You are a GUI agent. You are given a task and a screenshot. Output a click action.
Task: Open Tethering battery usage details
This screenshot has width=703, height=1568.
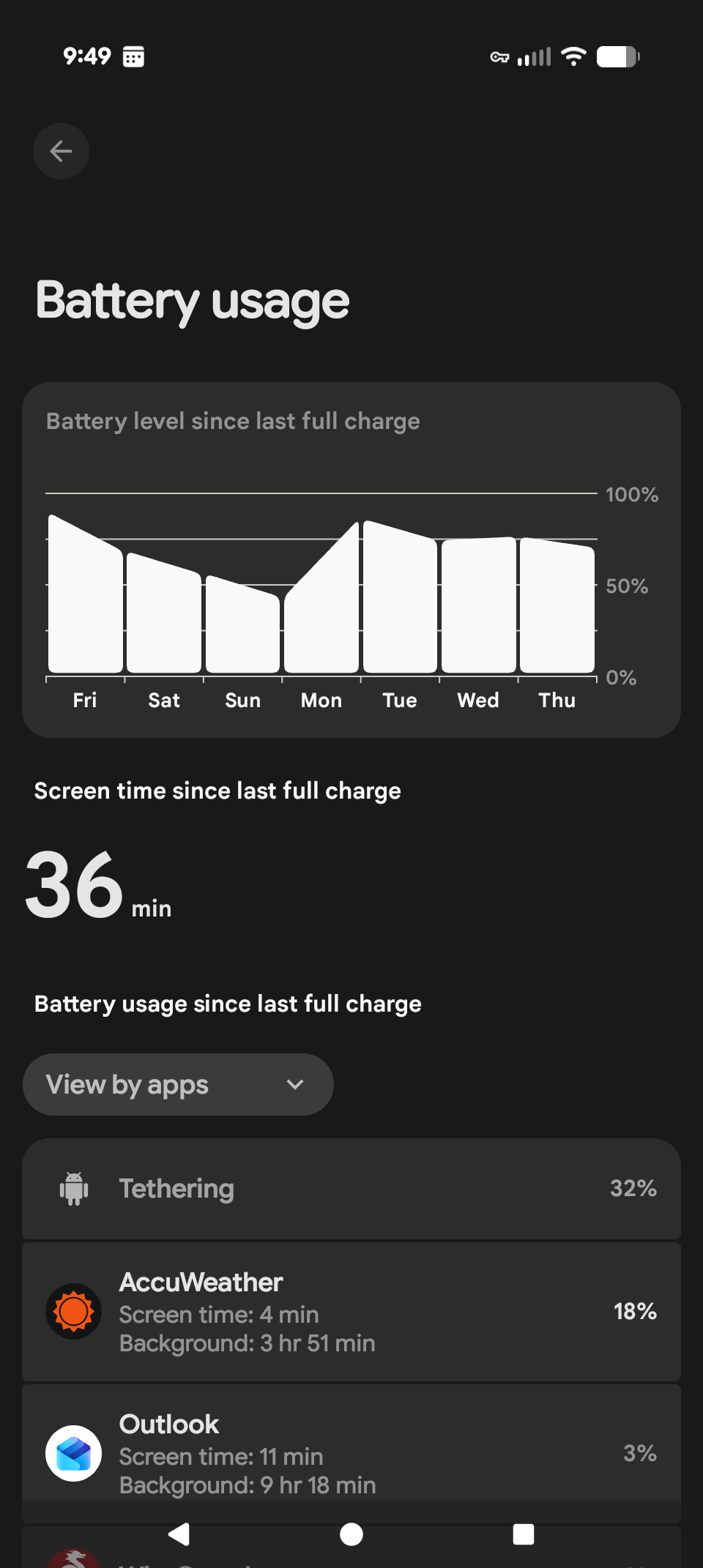351,1189
